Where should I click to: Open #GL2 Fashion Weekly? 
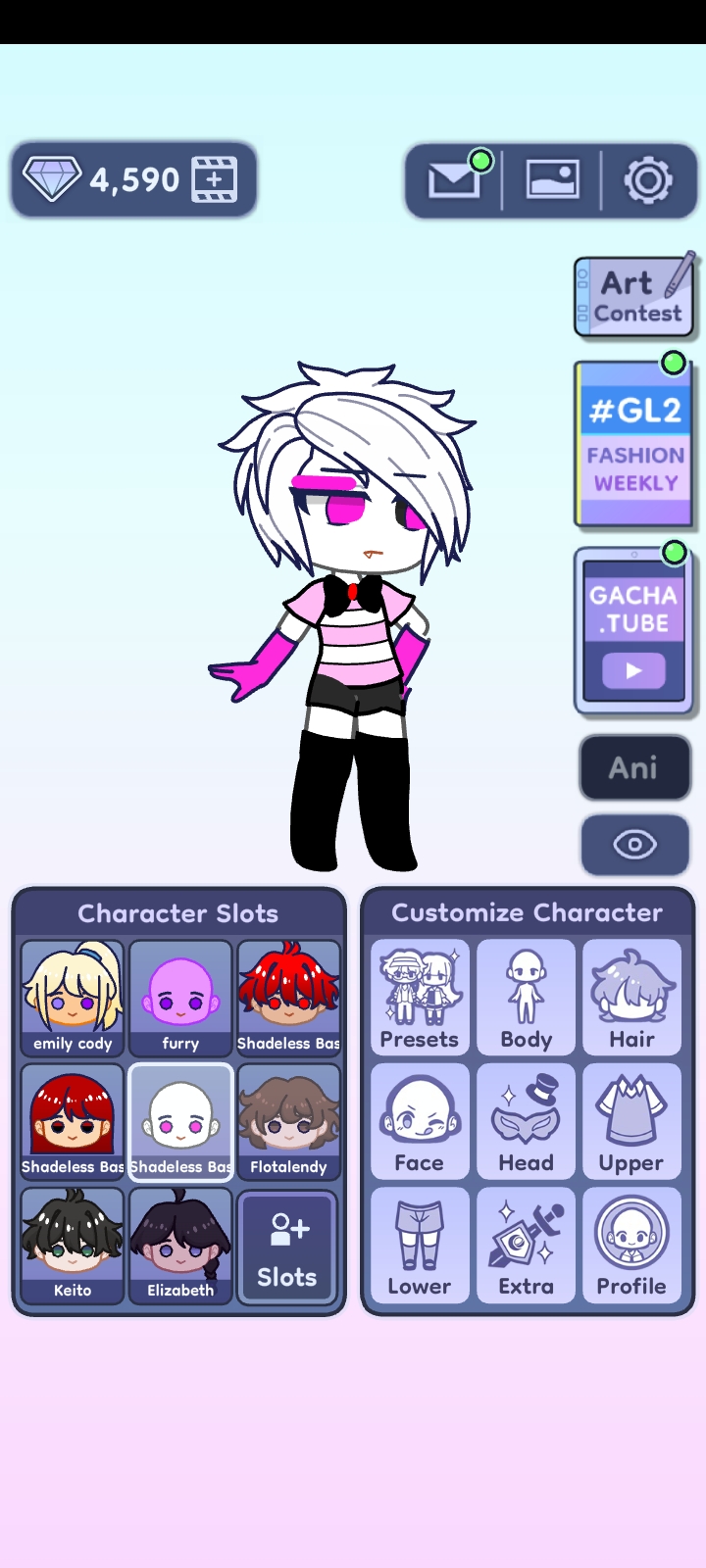[x=634, y=444]
